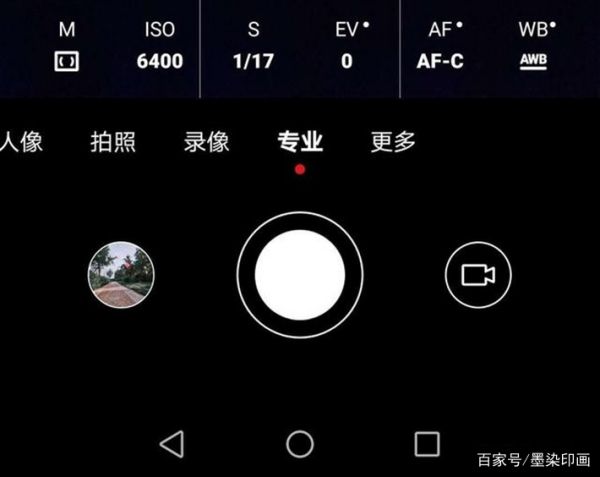Open the last photo thumbnail in gallery
Image resolution: width=600 pixels, height=477 pixels.
121,275
